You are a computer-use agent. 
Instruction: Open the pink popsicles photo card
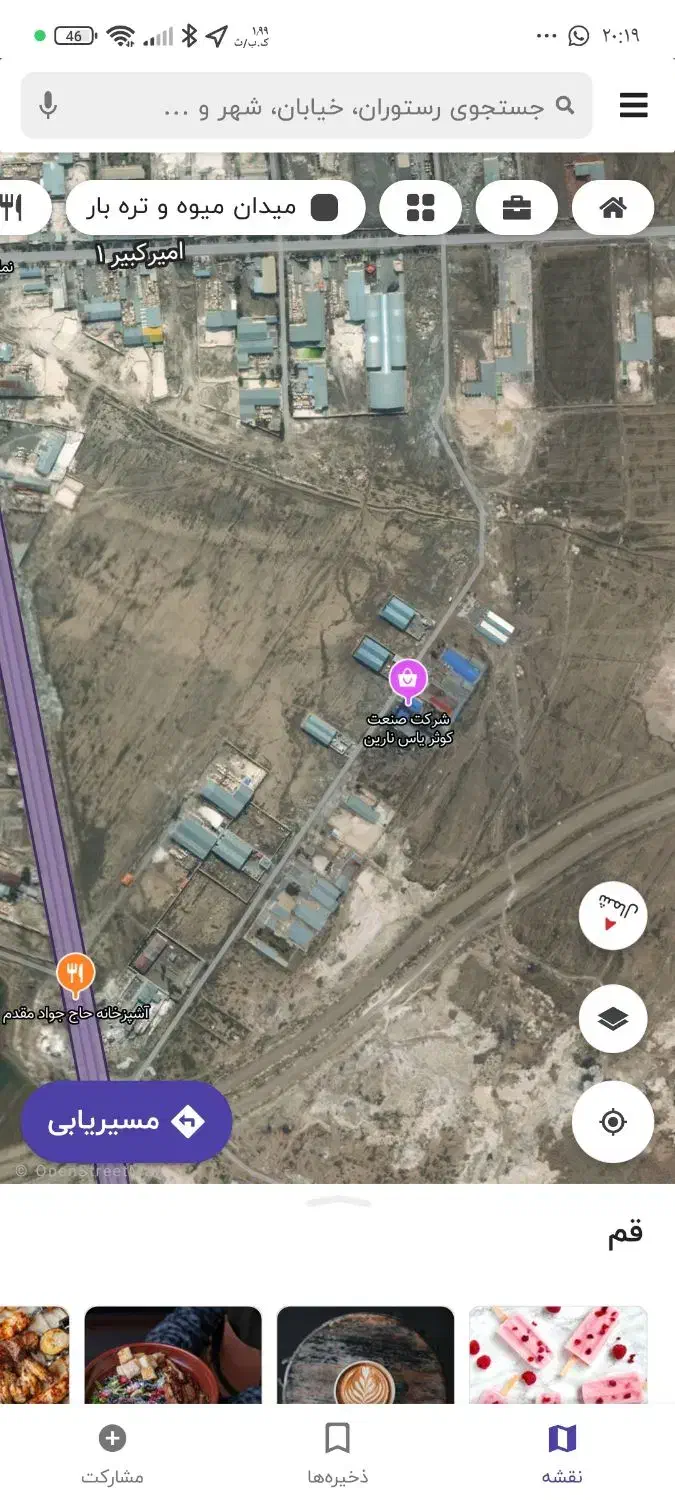(558, 1354)
